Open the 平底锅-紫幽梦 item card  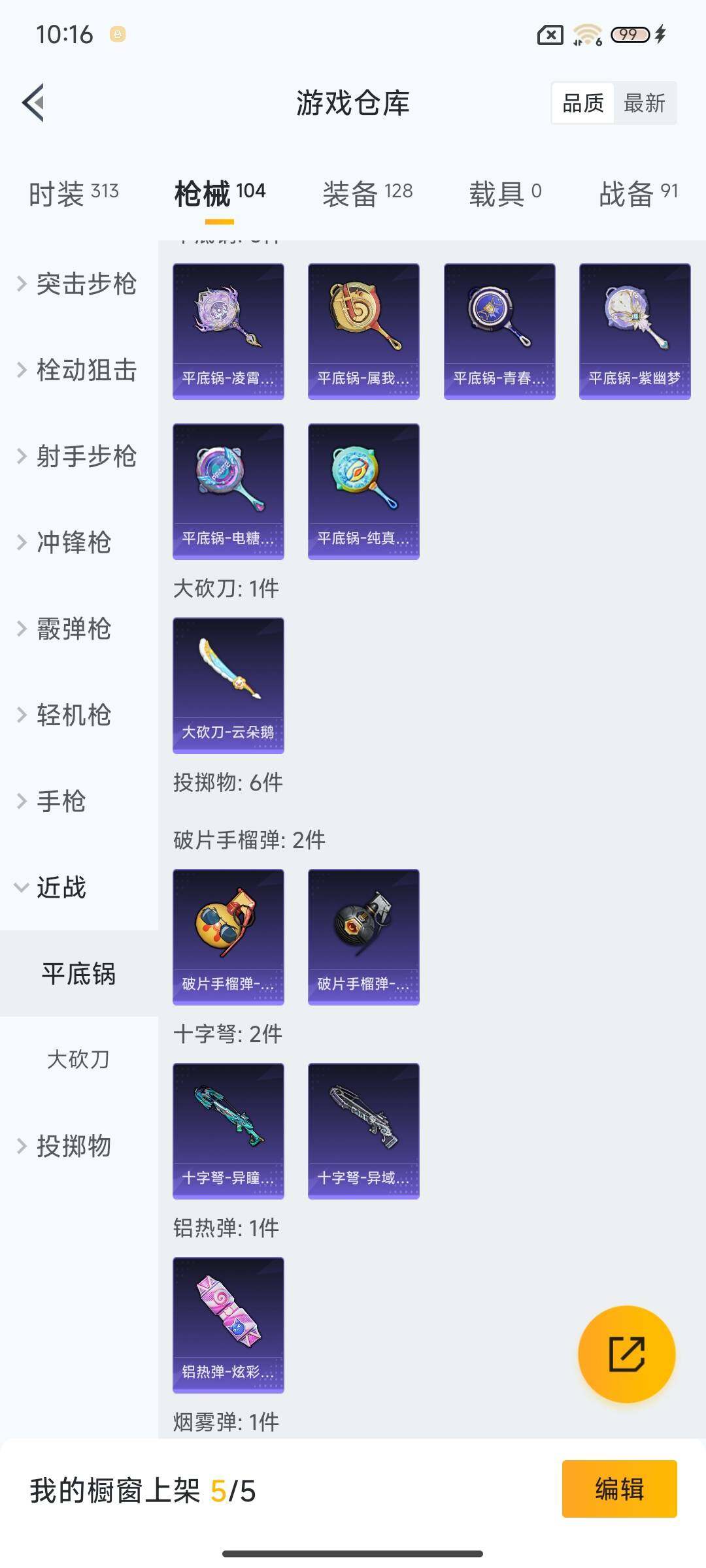633,330
